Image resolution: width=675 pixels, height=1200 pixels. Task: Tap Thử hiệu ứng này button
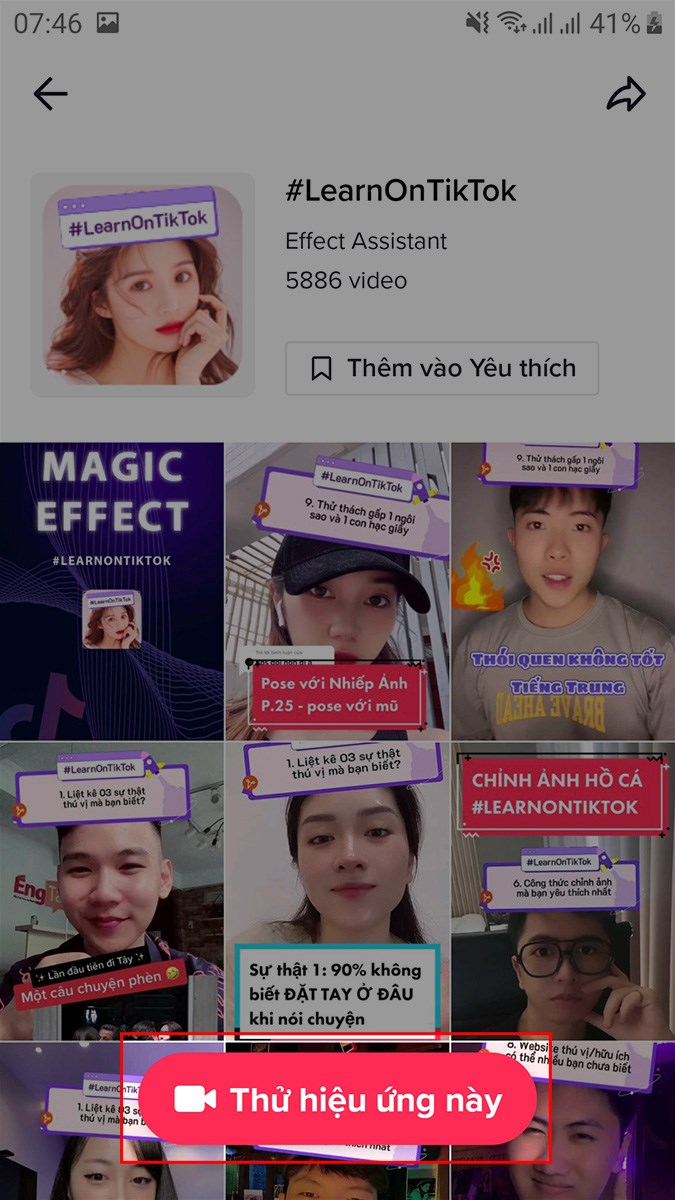pos(337,1099)
